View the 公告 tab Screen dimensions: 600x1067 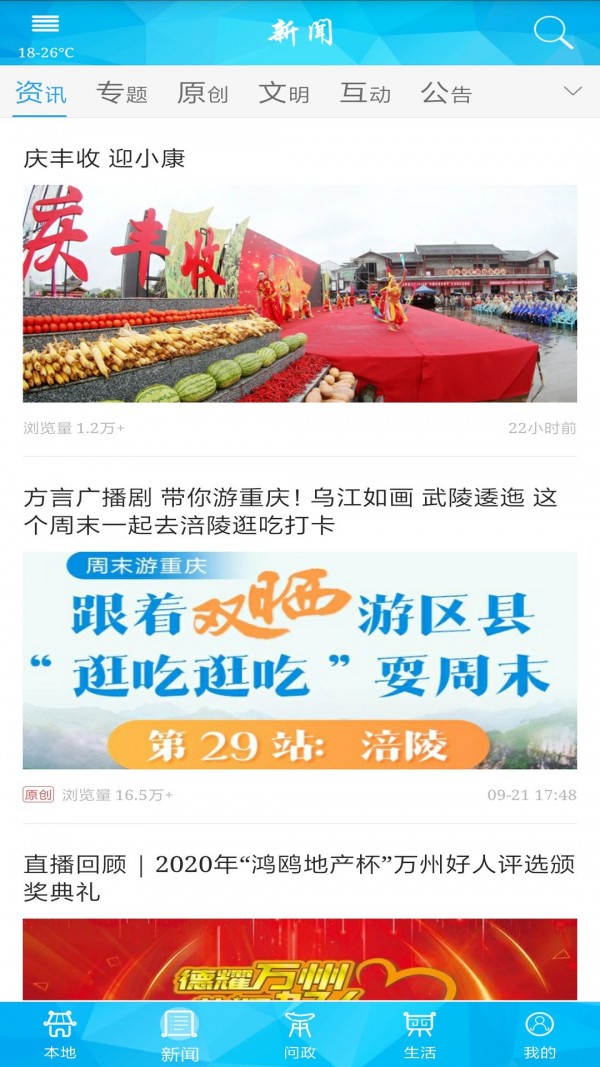coord(446,93)
